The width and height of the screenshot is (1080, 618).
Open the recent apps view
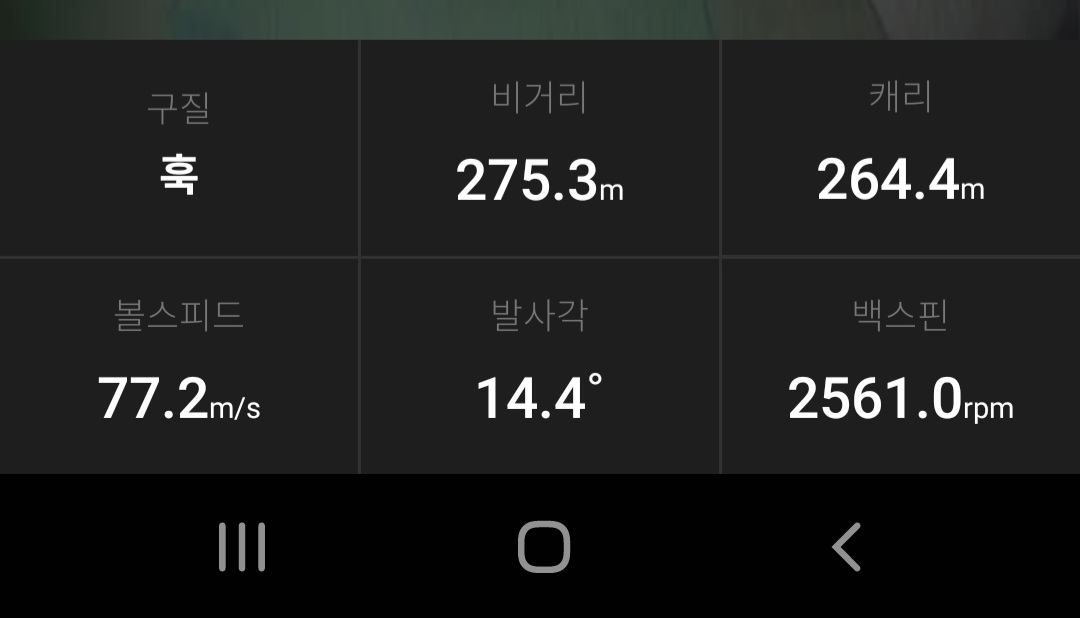pos(242,547)
